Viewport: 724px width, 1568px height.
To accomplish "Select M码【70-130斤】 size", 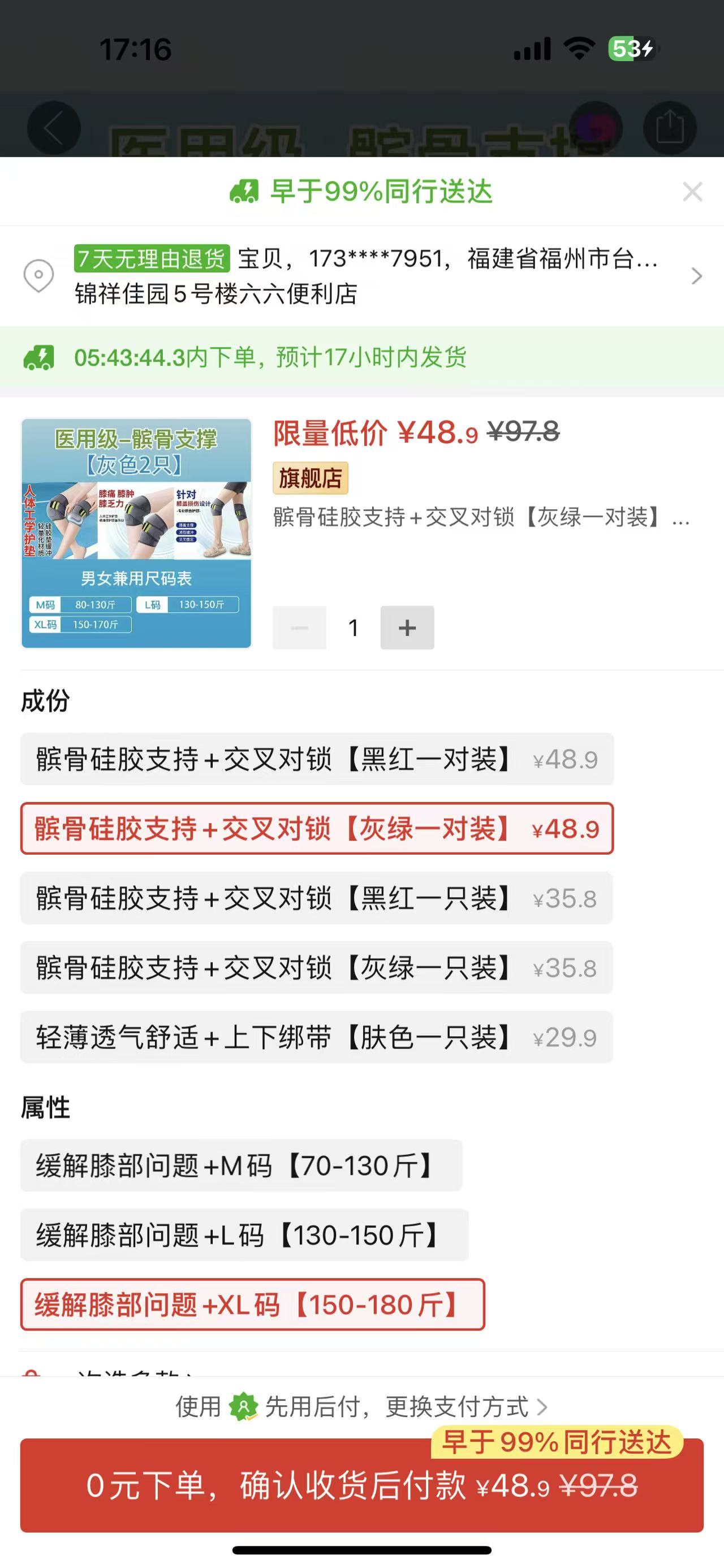I will click(241, 1166).
